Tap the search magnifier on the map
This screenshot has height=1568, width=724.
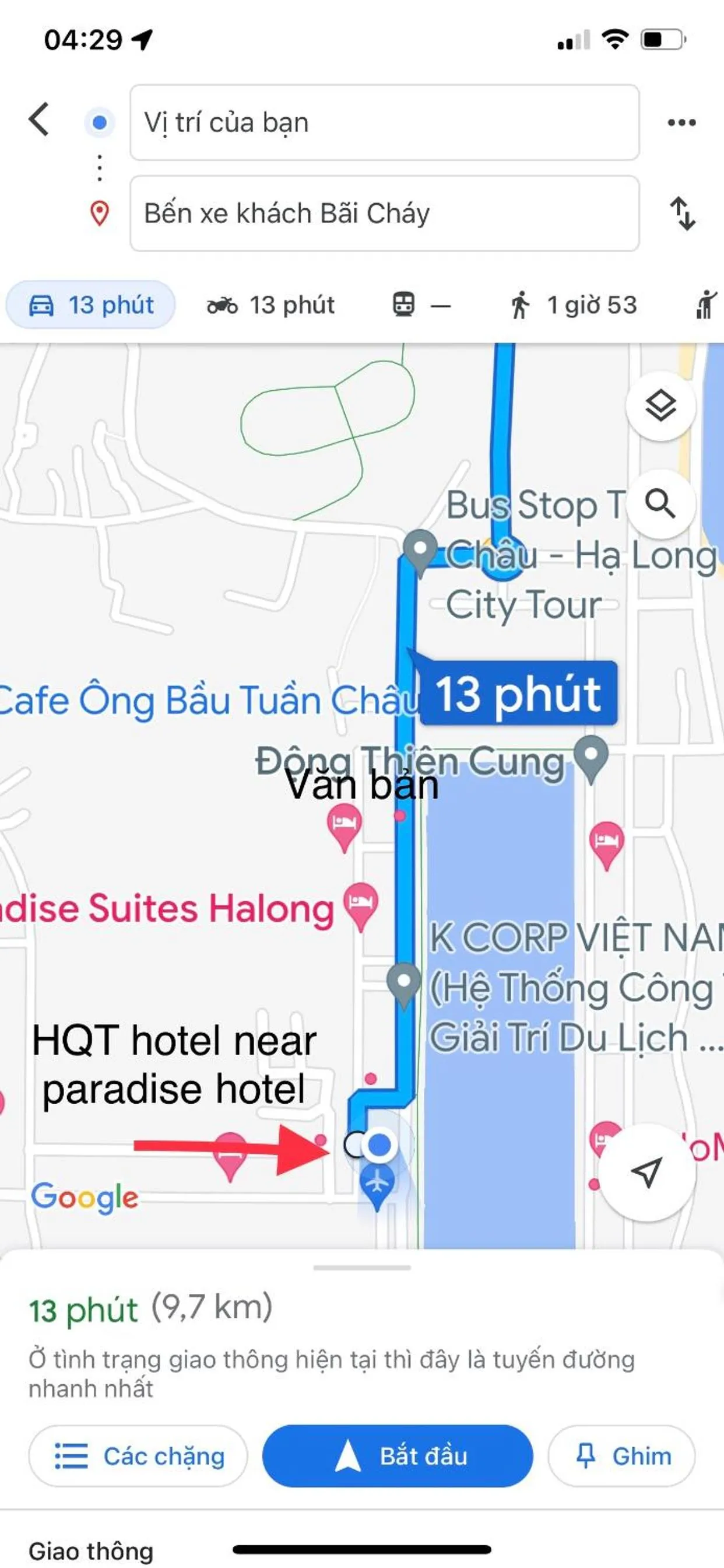661,503
